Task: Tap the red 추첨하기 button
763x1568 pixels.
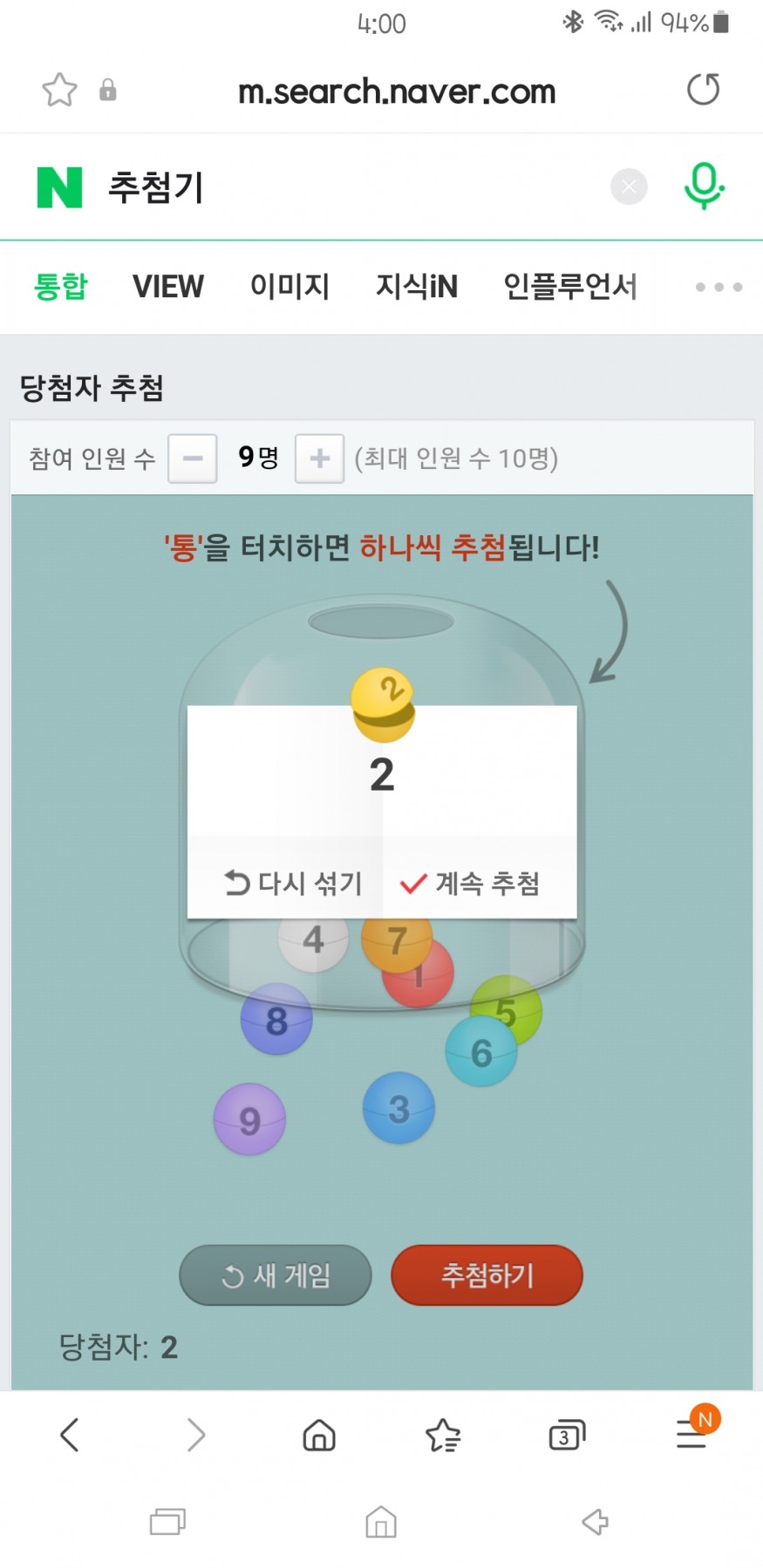Action: 487,1276
